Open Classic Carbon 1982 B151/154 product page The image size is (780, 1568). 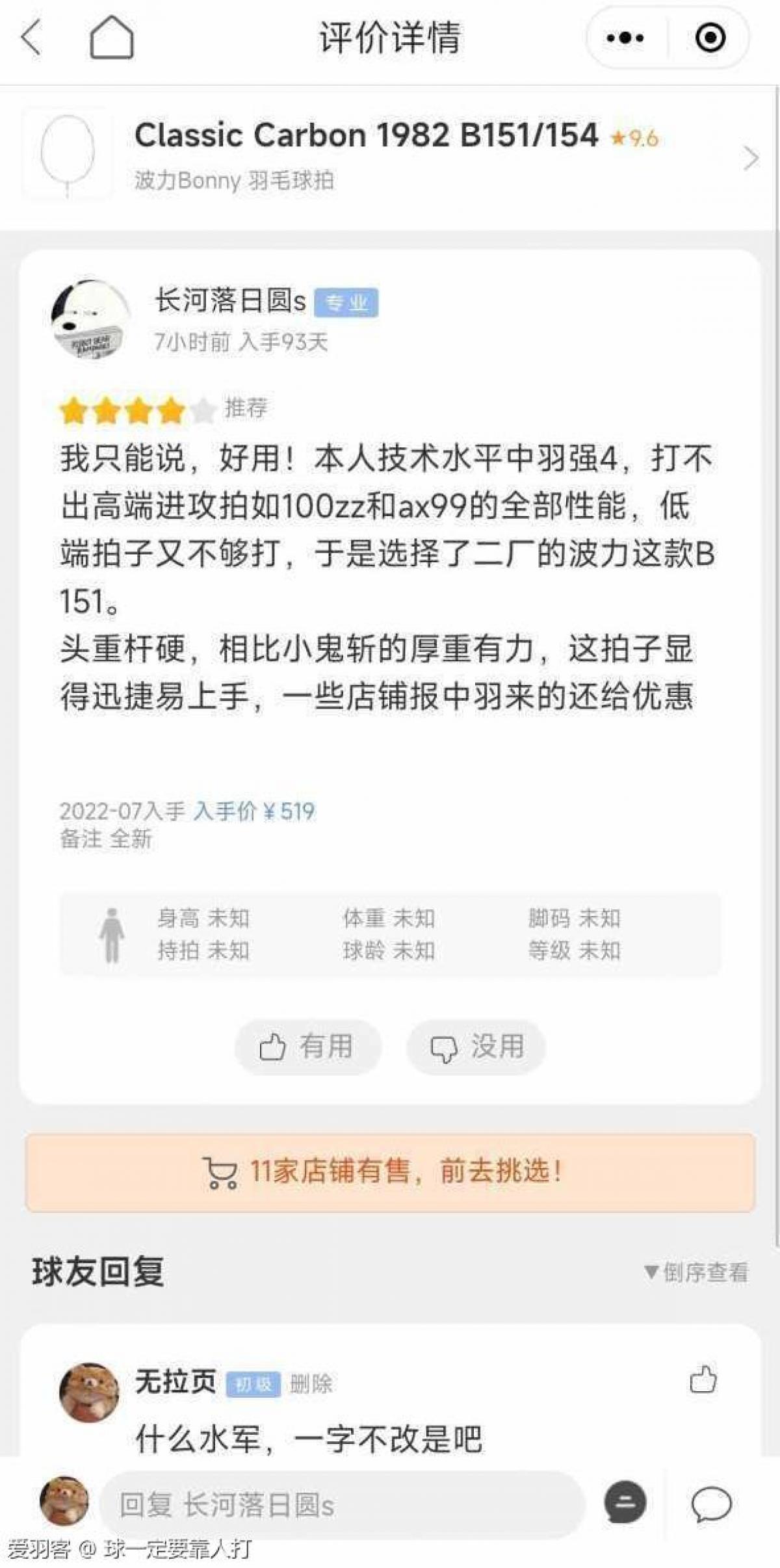pyautogui.click(x=390, y=156)
